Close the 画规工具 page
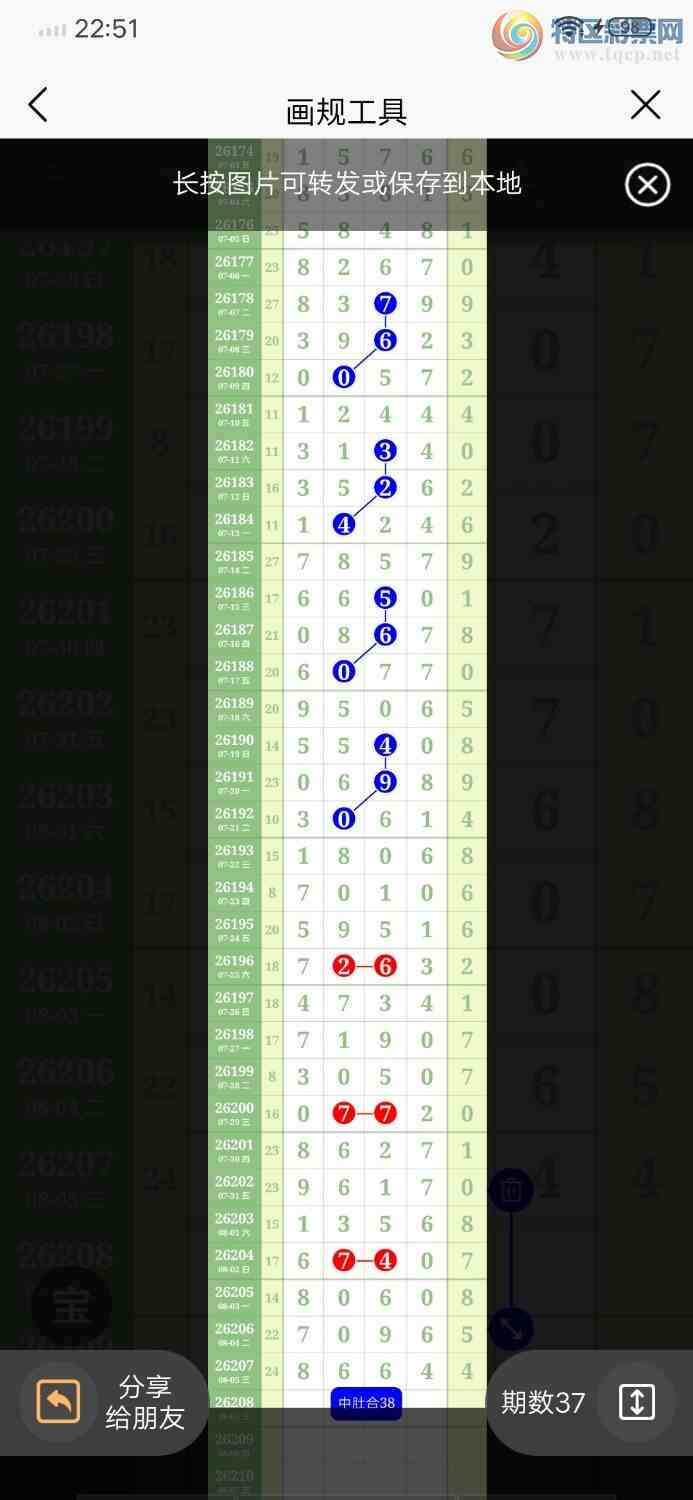This screenshot has height=1500, width=693. point(646,105)
